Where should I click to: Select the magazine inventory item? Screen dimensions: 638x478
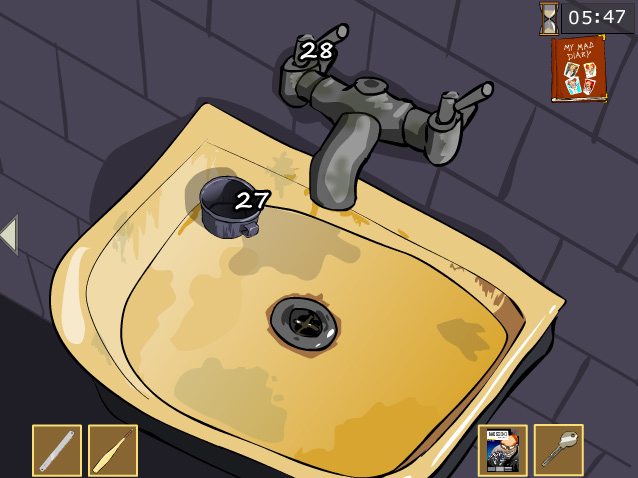[502, 450]
